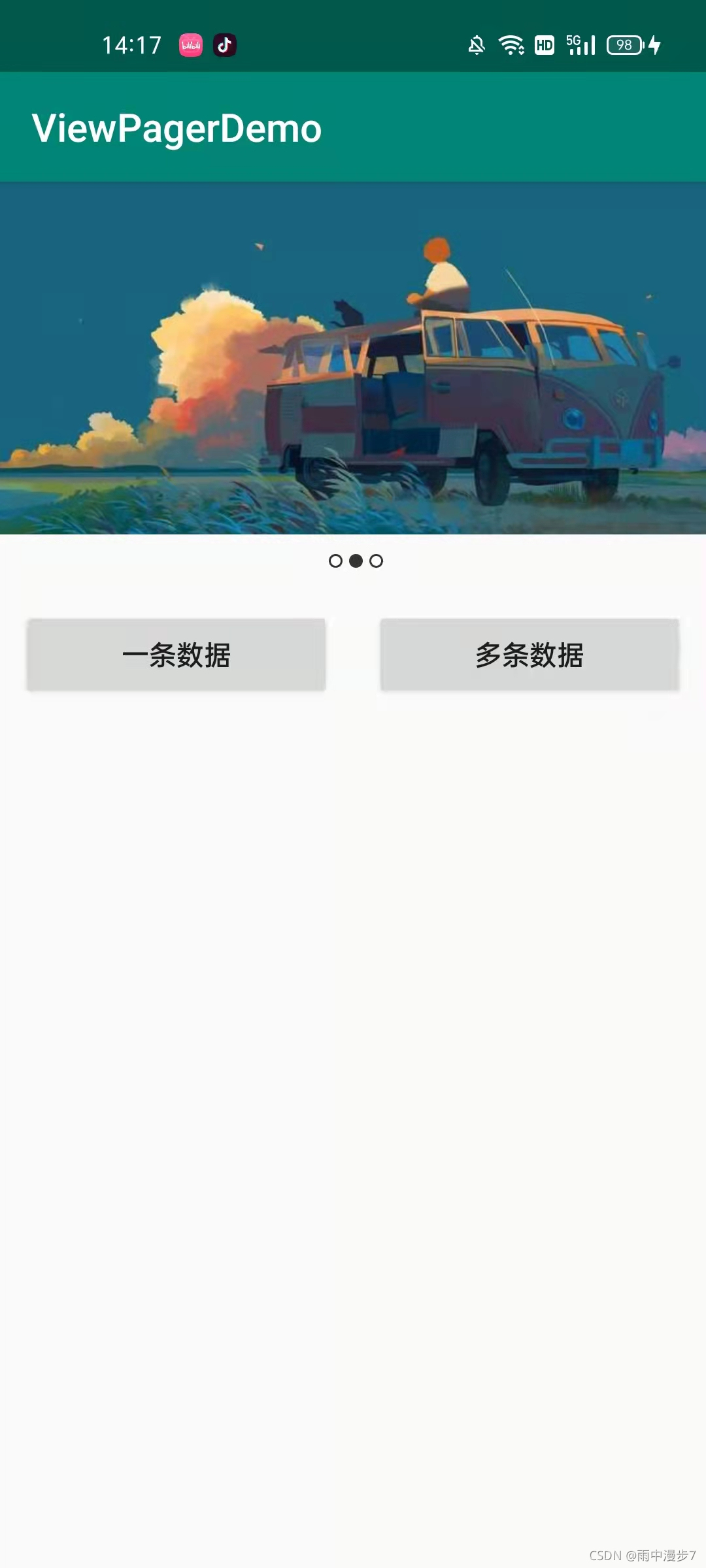Image resolution: width=706 pixels, height=1568 pixels.
Task: Click the 14:17 clock in status bar
Action: (x=131, y=45)
